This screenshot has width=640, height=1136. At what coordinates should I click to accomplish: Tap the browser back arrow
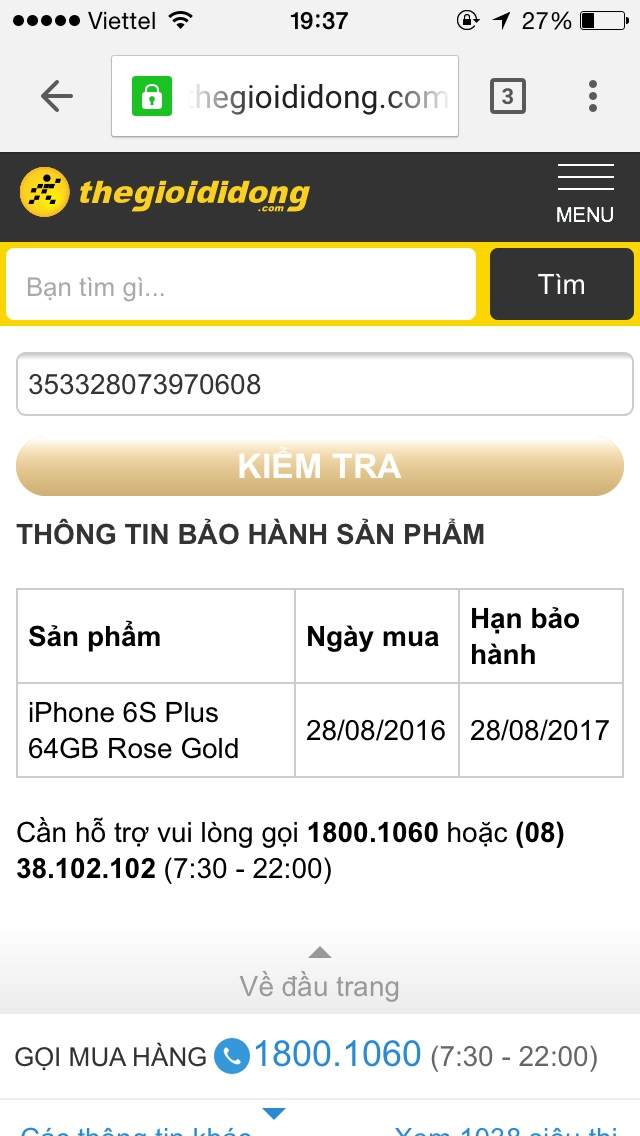57,96
